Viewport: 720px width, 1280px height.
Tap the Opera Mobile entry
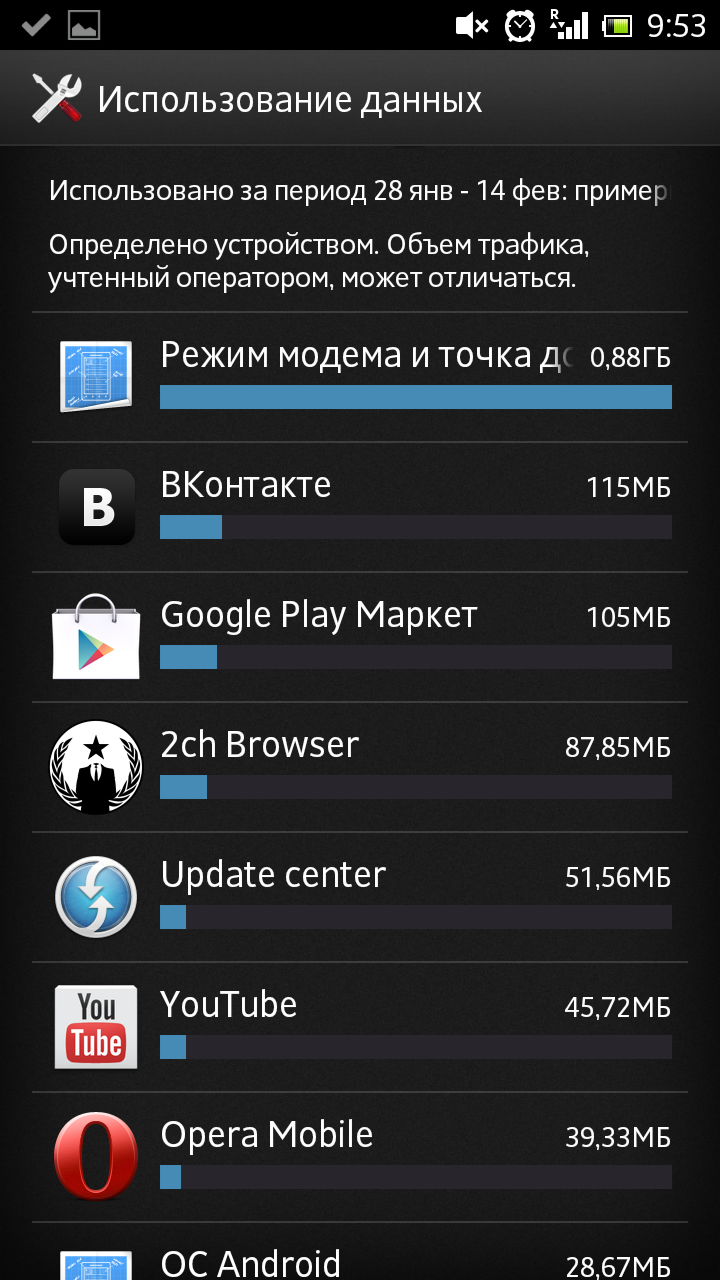click(x=360, y=1157)
